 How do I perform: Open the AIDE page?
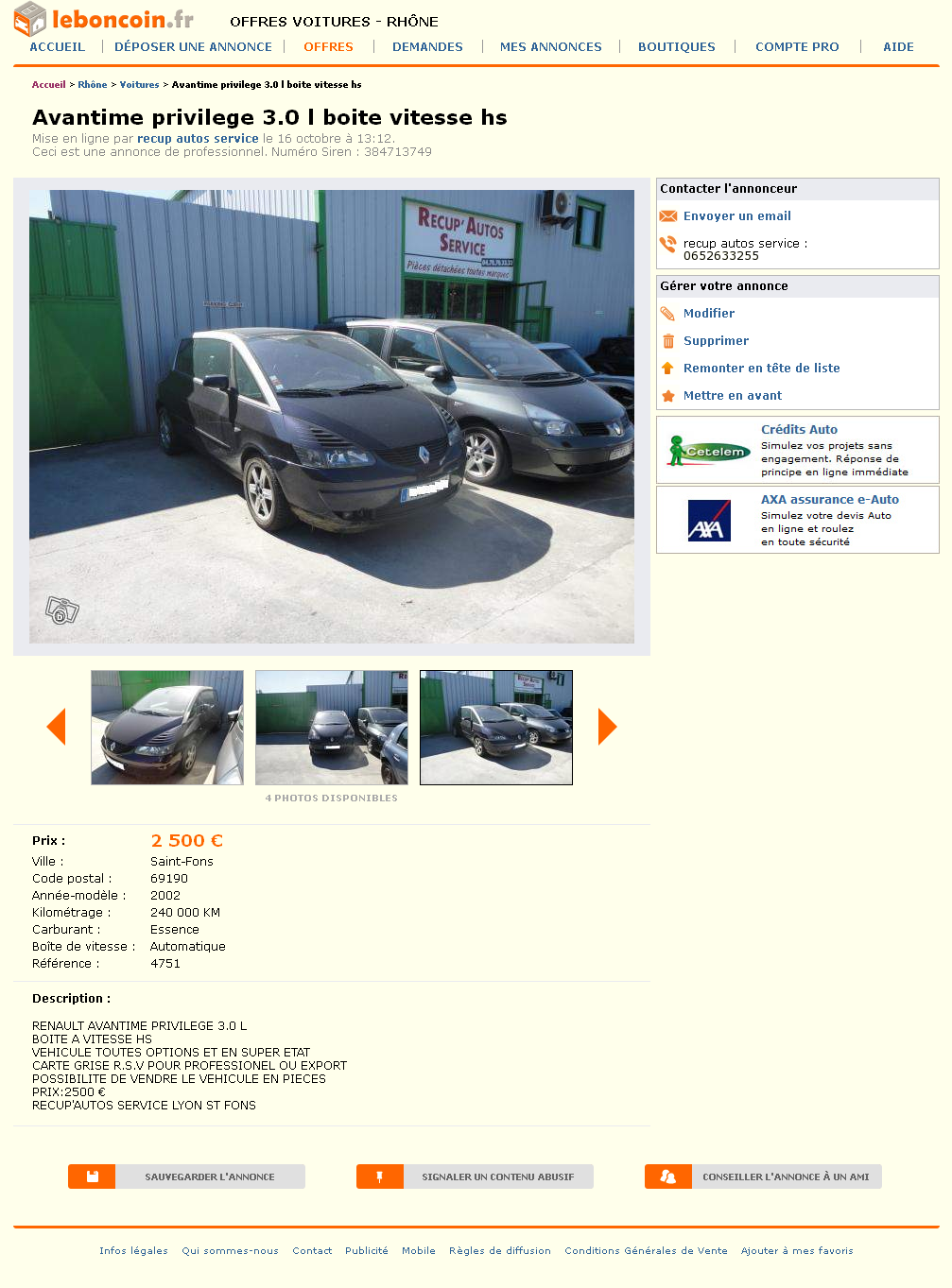897,46
